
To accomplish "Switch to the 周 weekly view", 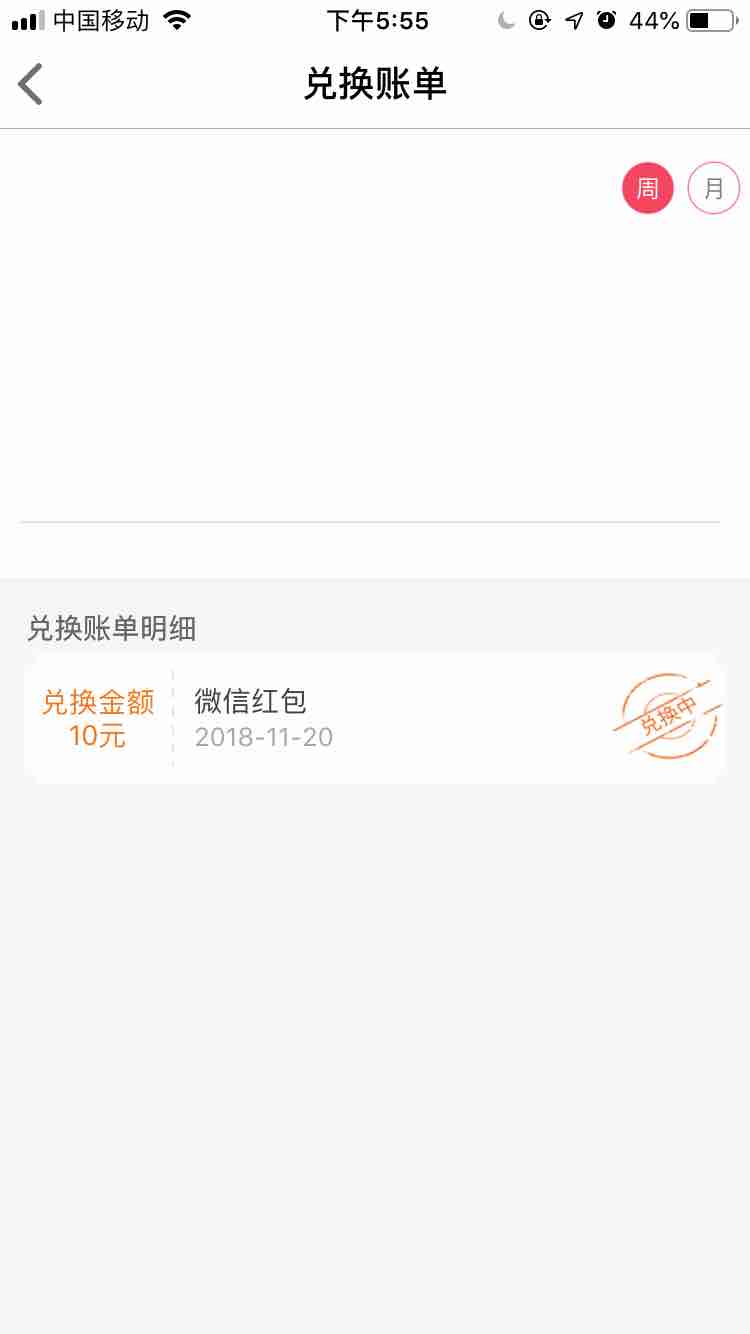I will point(648,188).
